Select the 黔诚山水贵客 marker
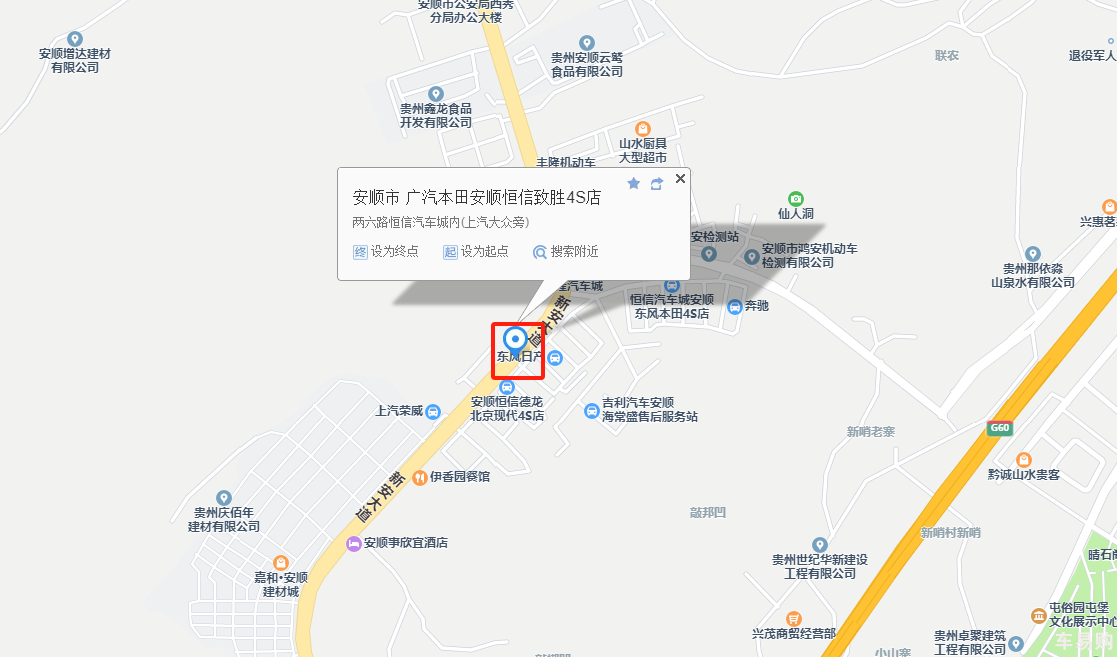 pyautogui.click(x=1023, y=460)
